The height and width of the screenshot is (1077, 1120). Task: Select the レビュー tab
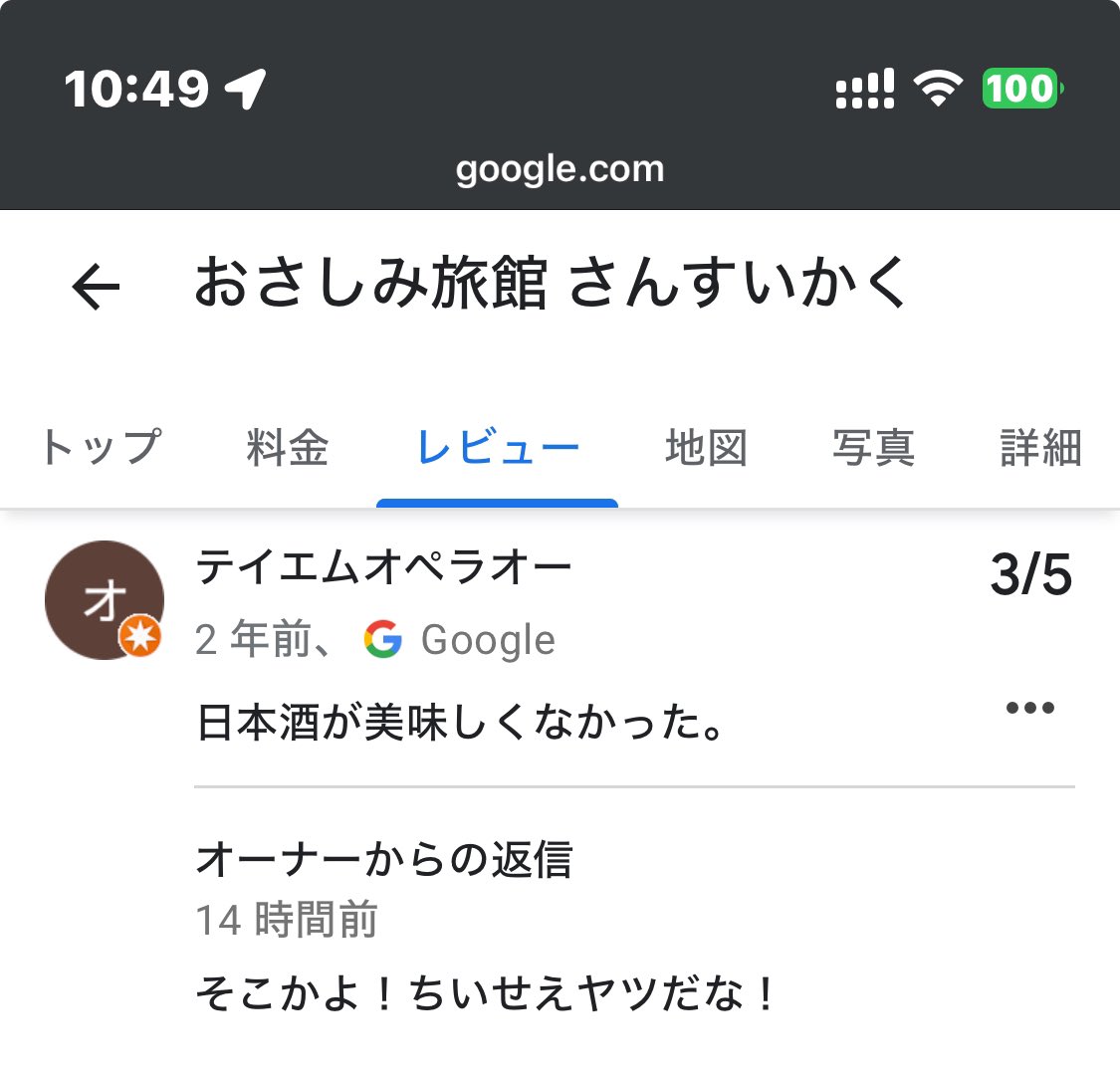coord(497,448)
